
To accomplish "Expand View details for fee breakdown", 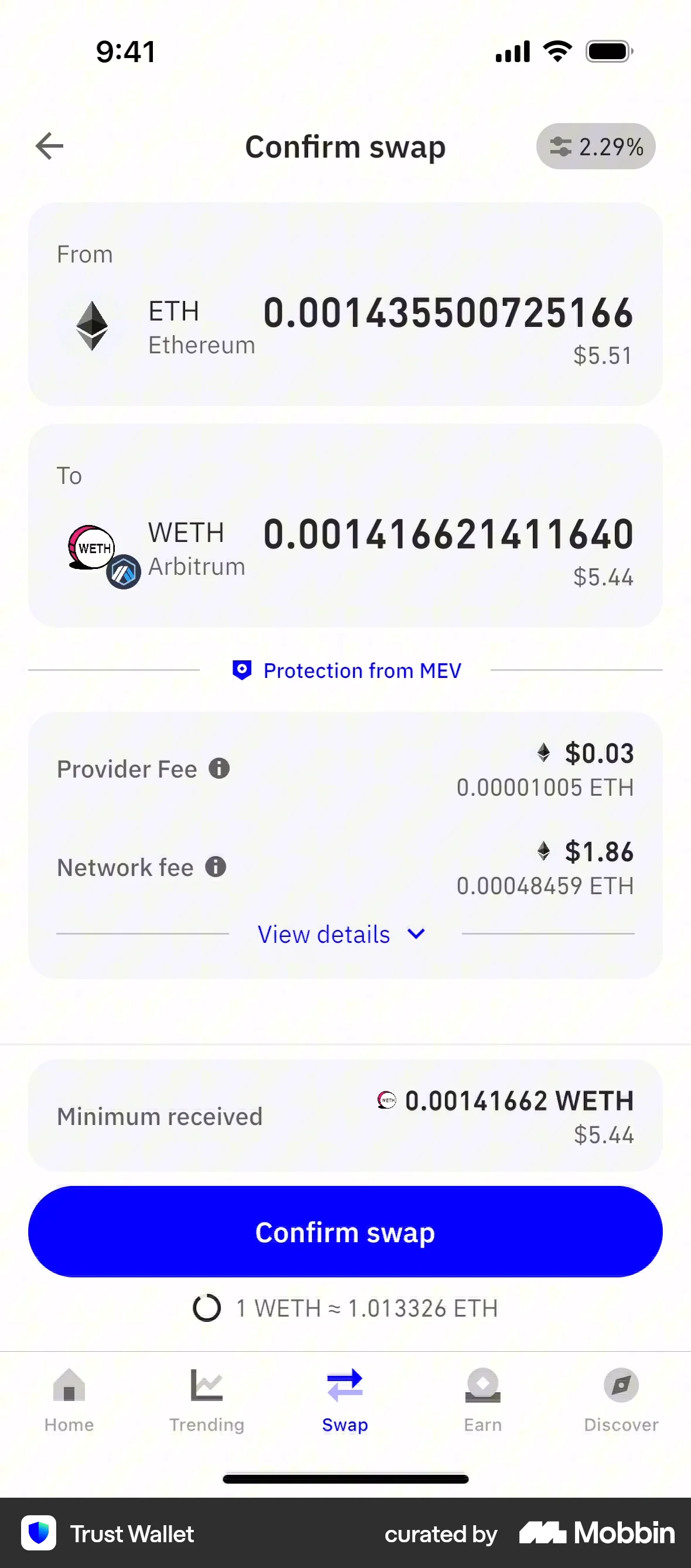I will [323, 934].
